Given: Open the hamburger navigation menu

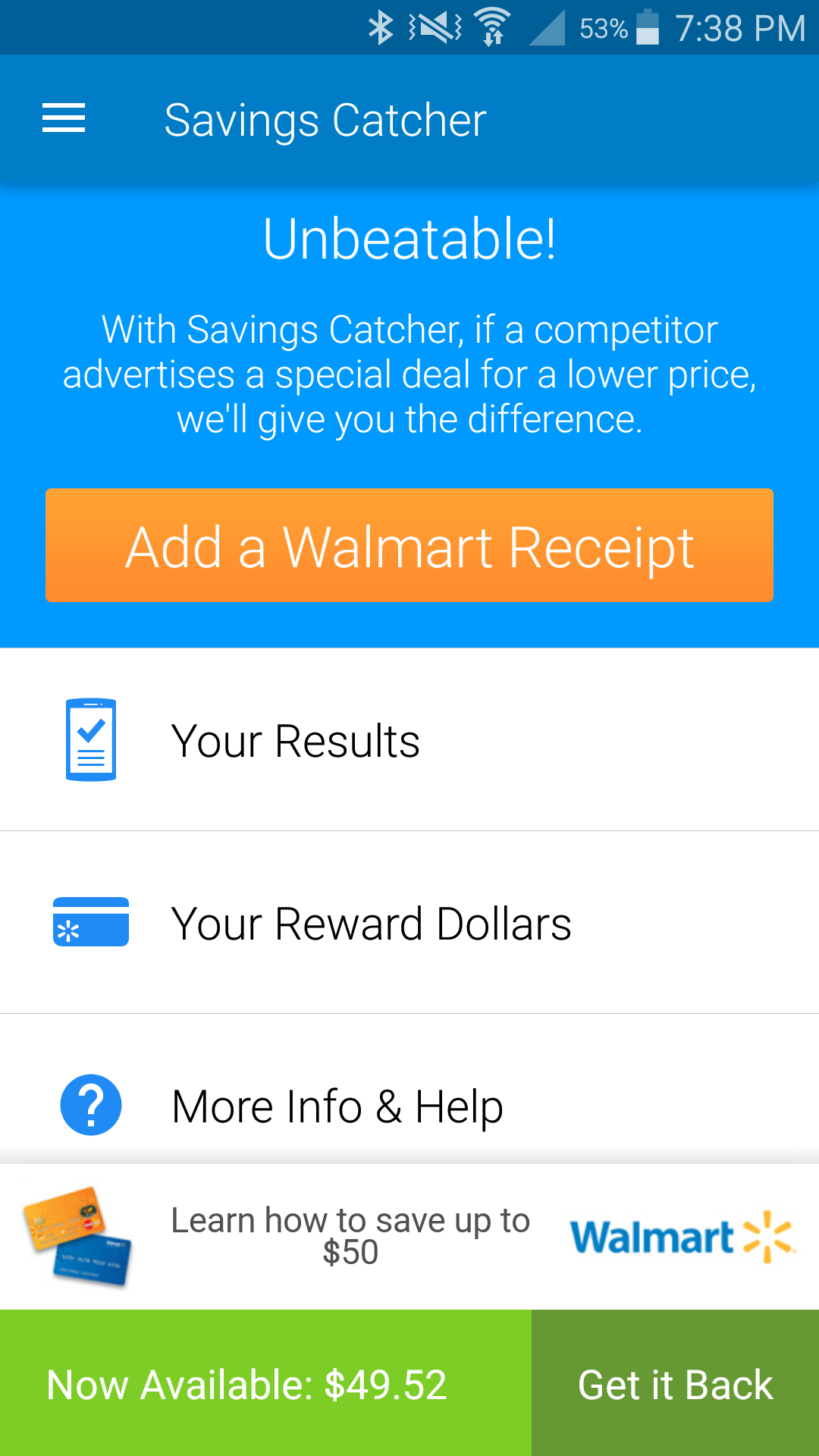Looking at the screenshot, I should click(64, 119).
